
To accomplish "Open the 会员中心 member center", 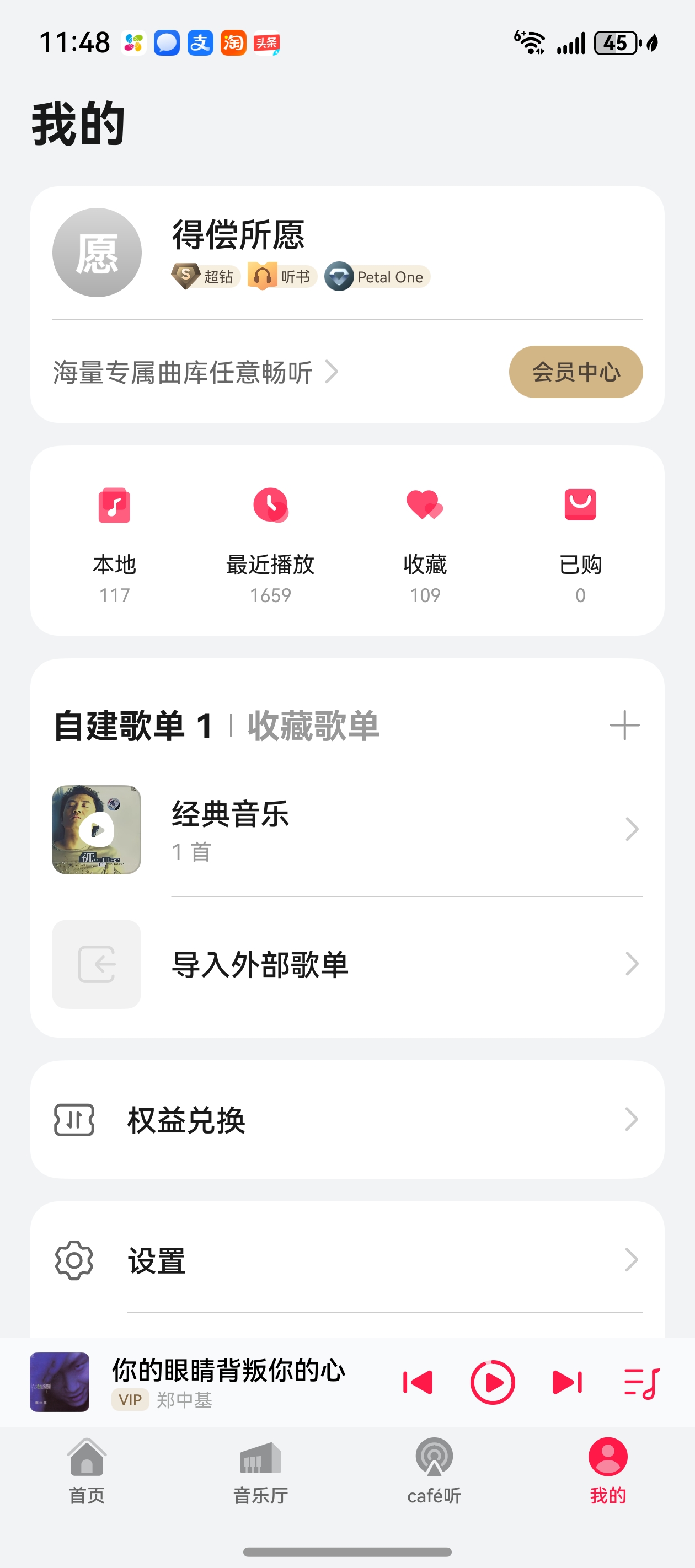I will (575, 372).
